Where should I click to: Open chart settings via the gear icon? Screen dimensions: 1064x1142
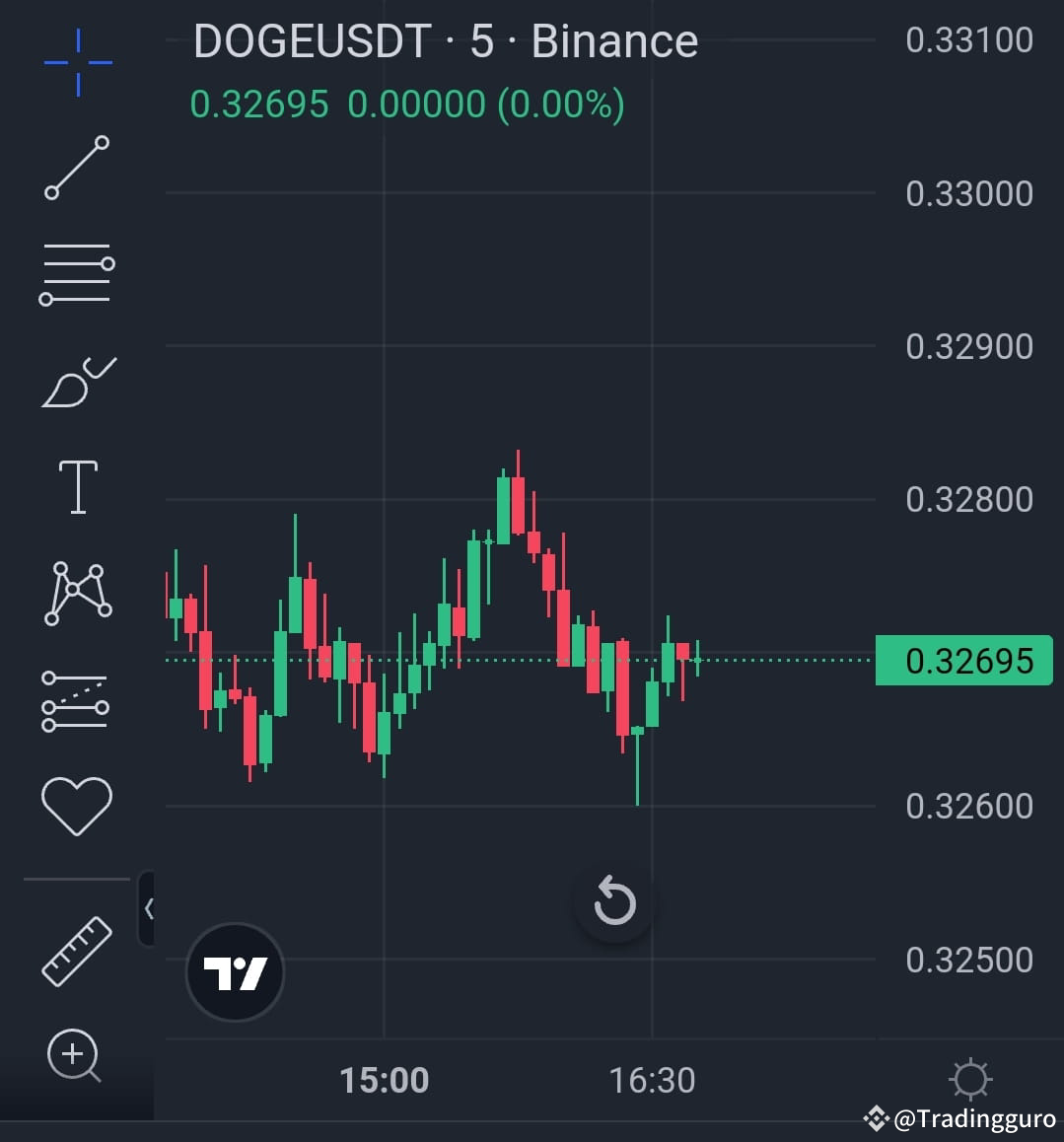(971, 1078)
